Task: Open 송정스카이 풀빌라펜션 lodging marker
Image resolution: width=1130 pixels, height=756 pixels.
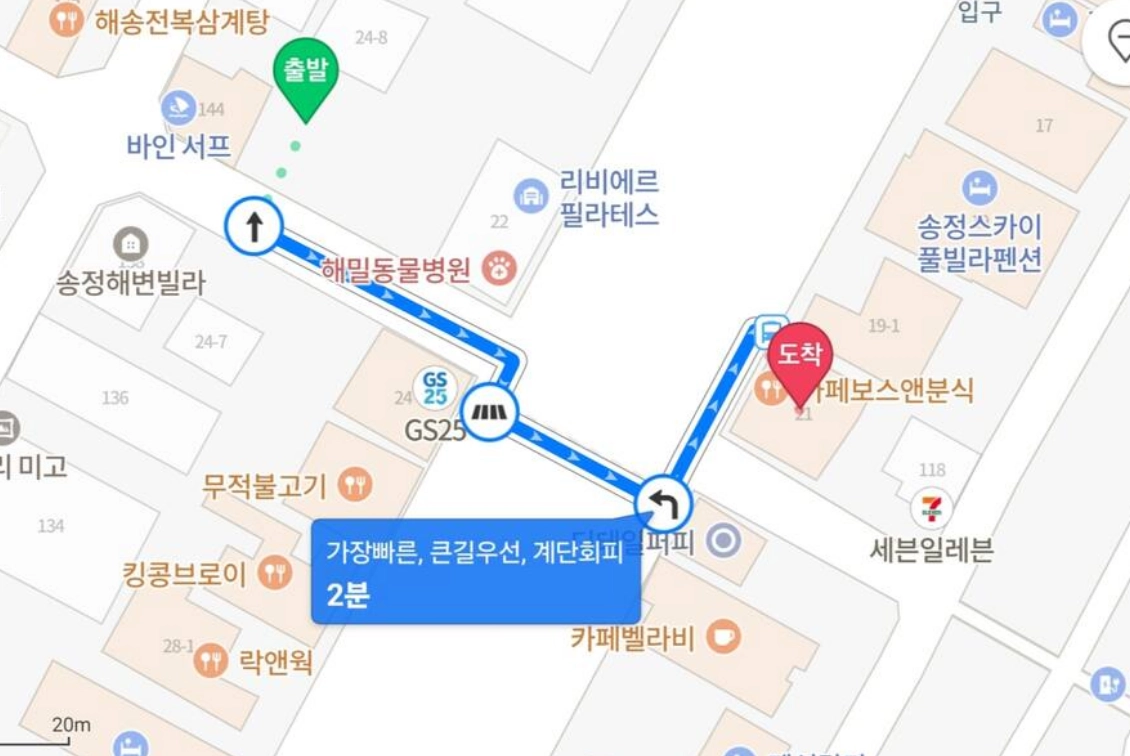Action: point(979,187)
